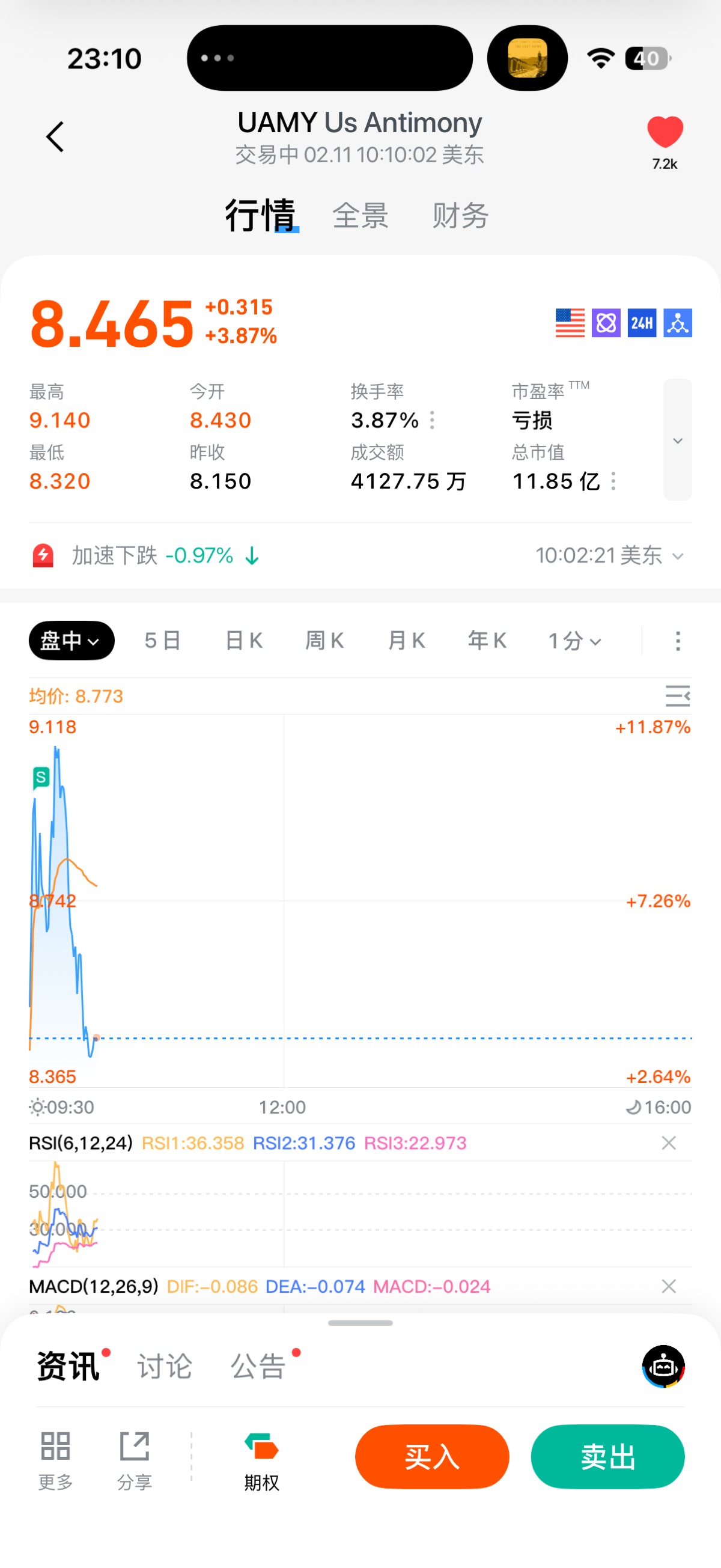Open 期权 options trading
The image size is (721, 1568).
[x=261, y=1461]
